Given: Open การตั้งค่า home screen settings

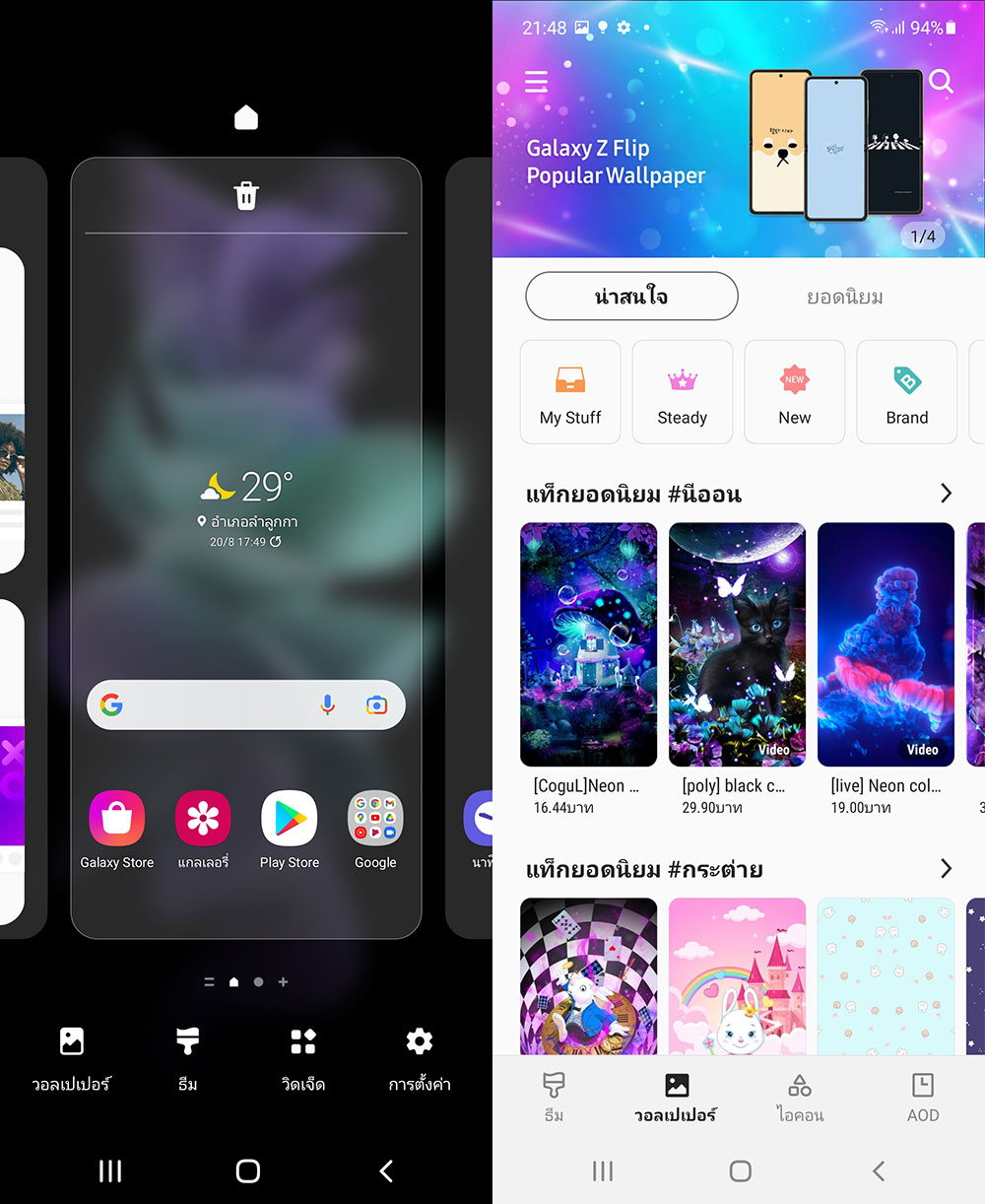Looking at the screenshot, I should click(x=420, y=1056).
